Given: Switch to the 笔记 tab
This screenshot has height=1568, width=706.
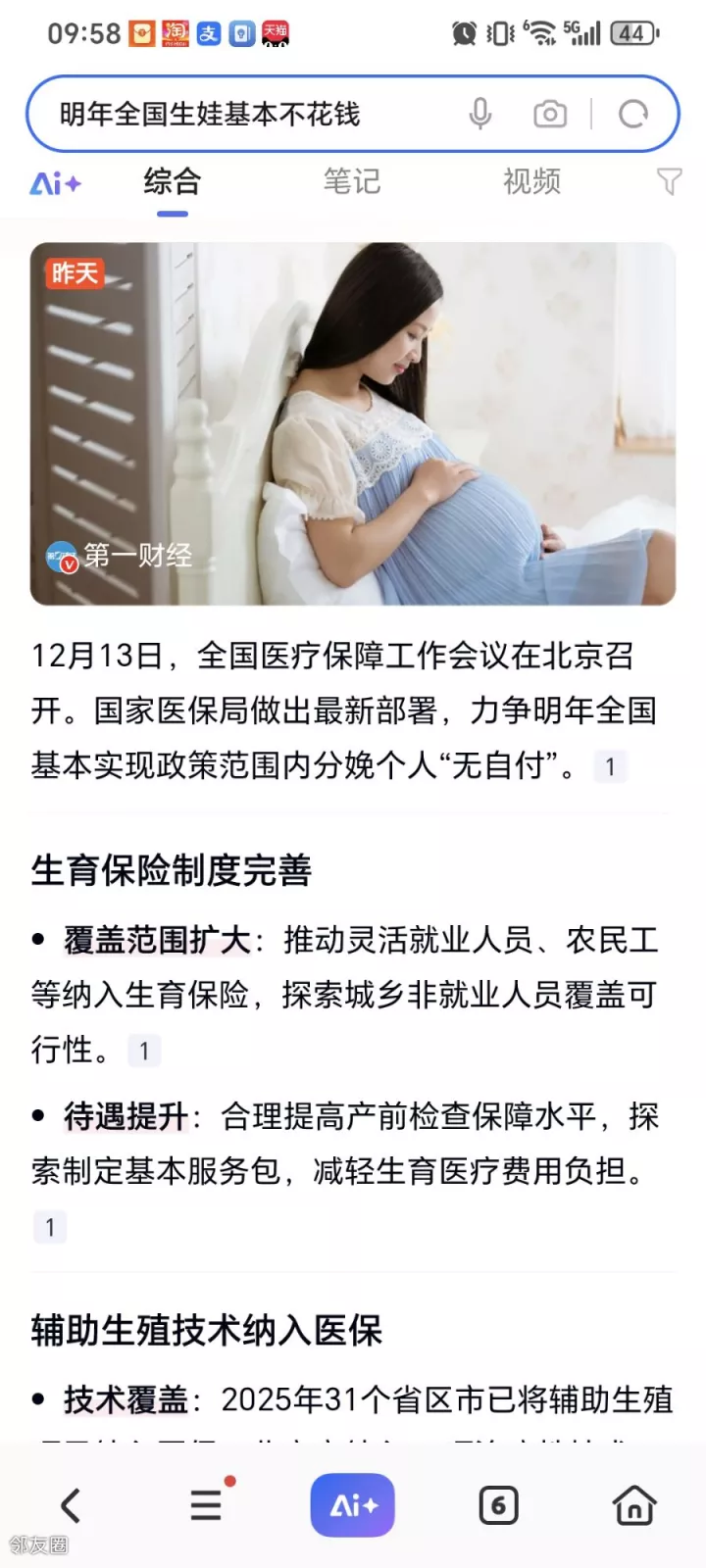Looking at the screenshot, I should (x=352, y=182).
